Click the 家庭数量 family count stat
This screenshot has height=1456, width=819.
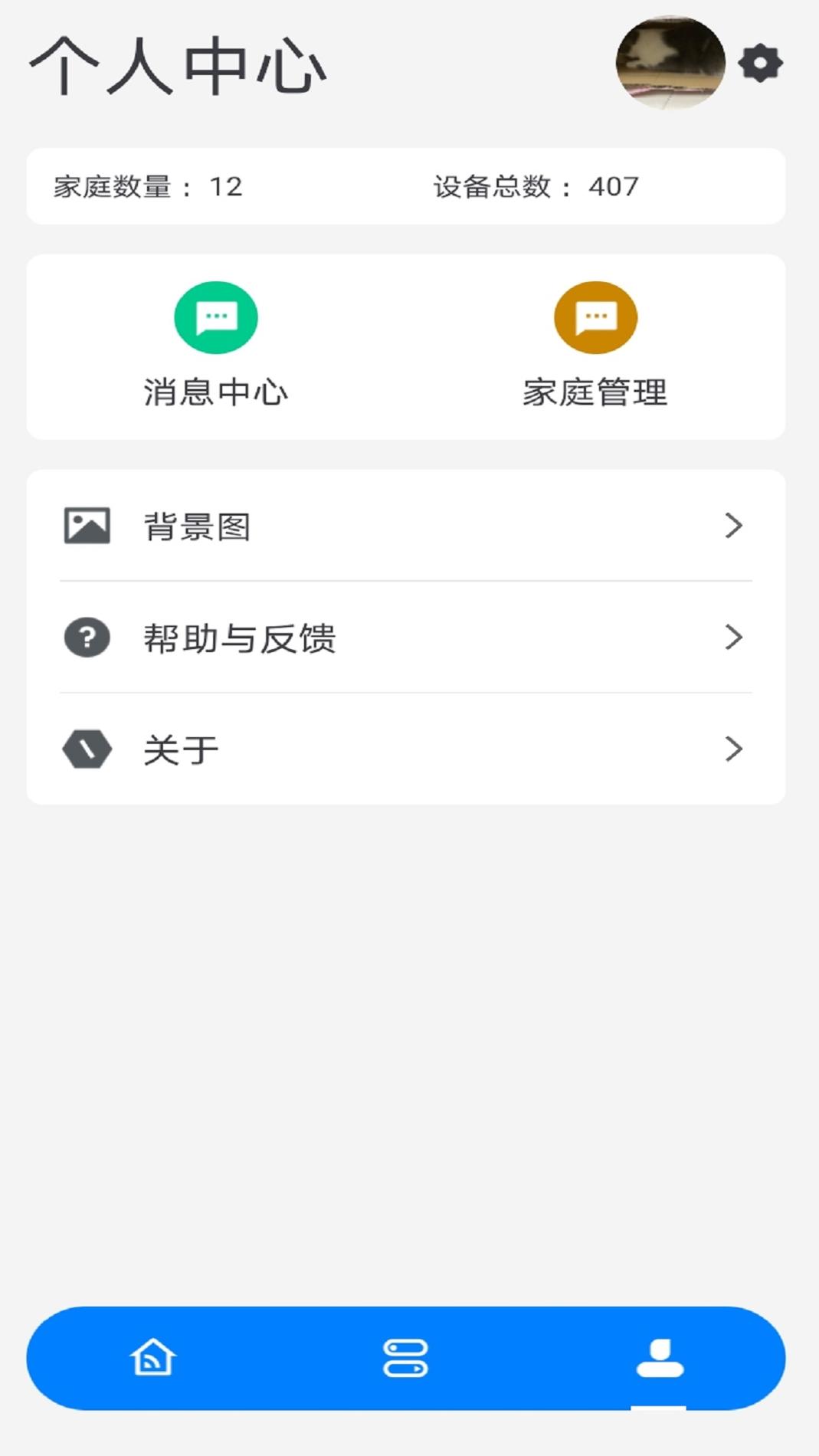coord(147,185)
